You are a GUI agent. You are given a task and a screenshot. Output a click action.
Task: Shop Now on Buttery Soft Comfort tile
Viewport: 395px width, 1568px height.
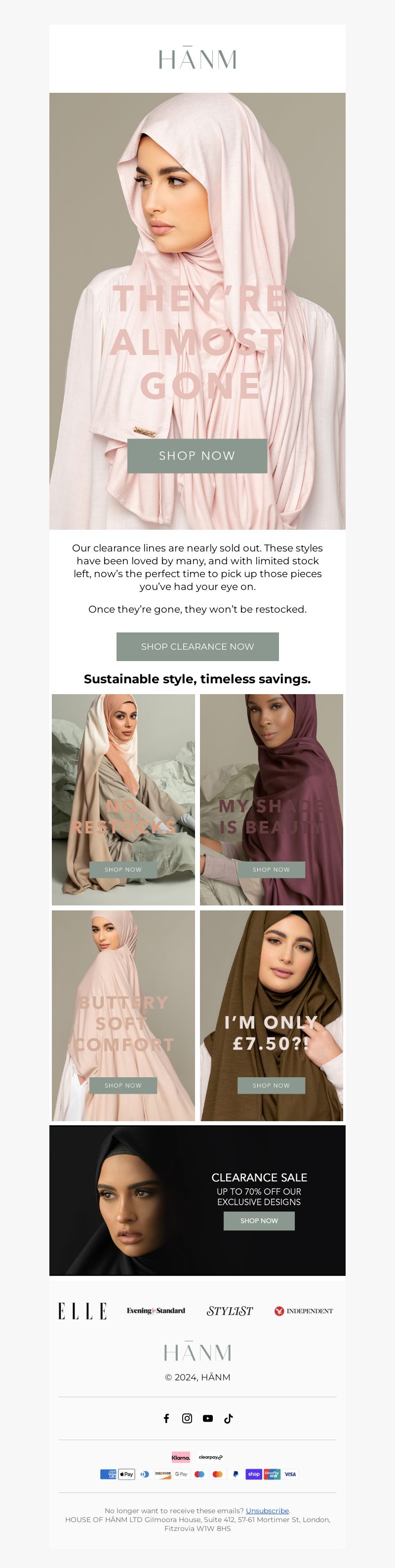coord(123,1085)
